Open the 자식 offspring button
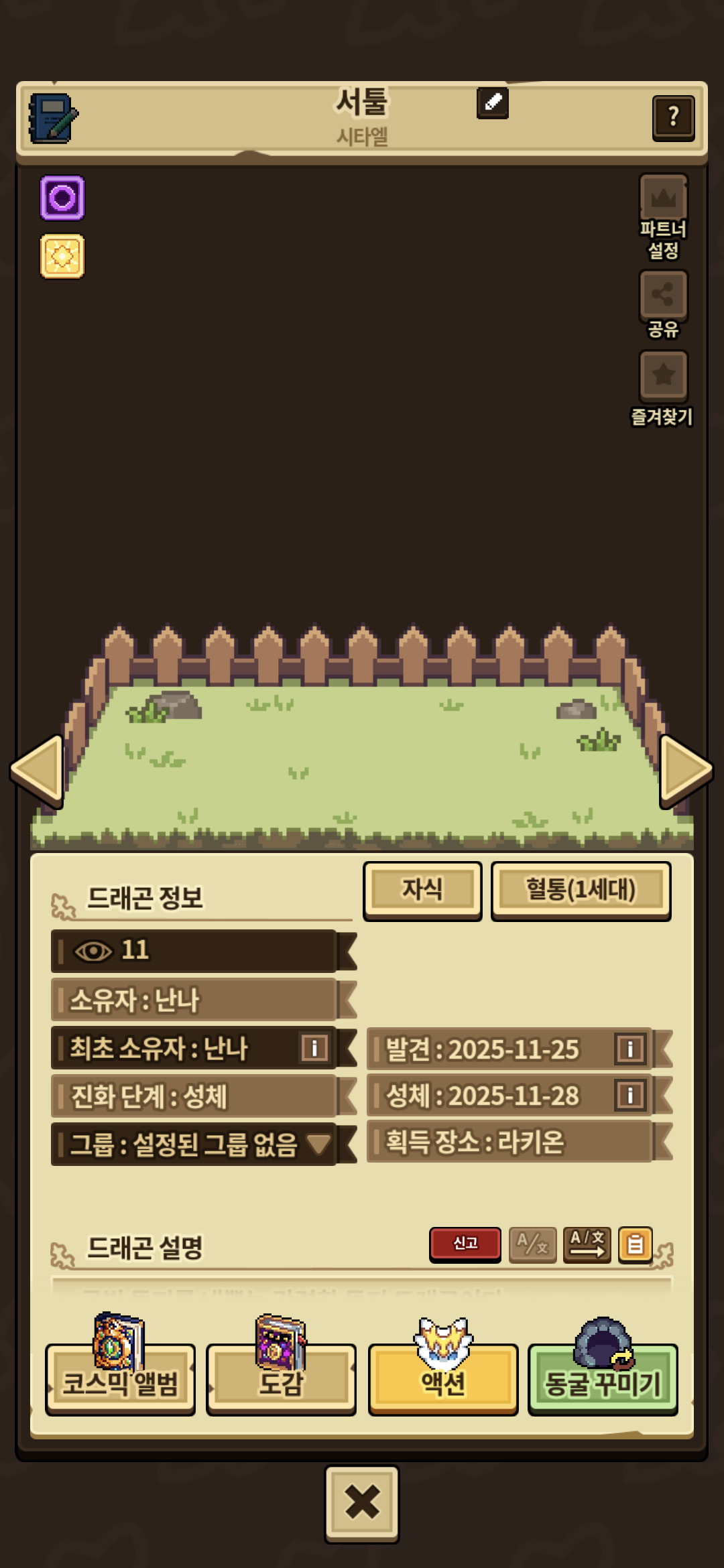The height and width of the screenshot is (1568, 724). tap(422, 890)
